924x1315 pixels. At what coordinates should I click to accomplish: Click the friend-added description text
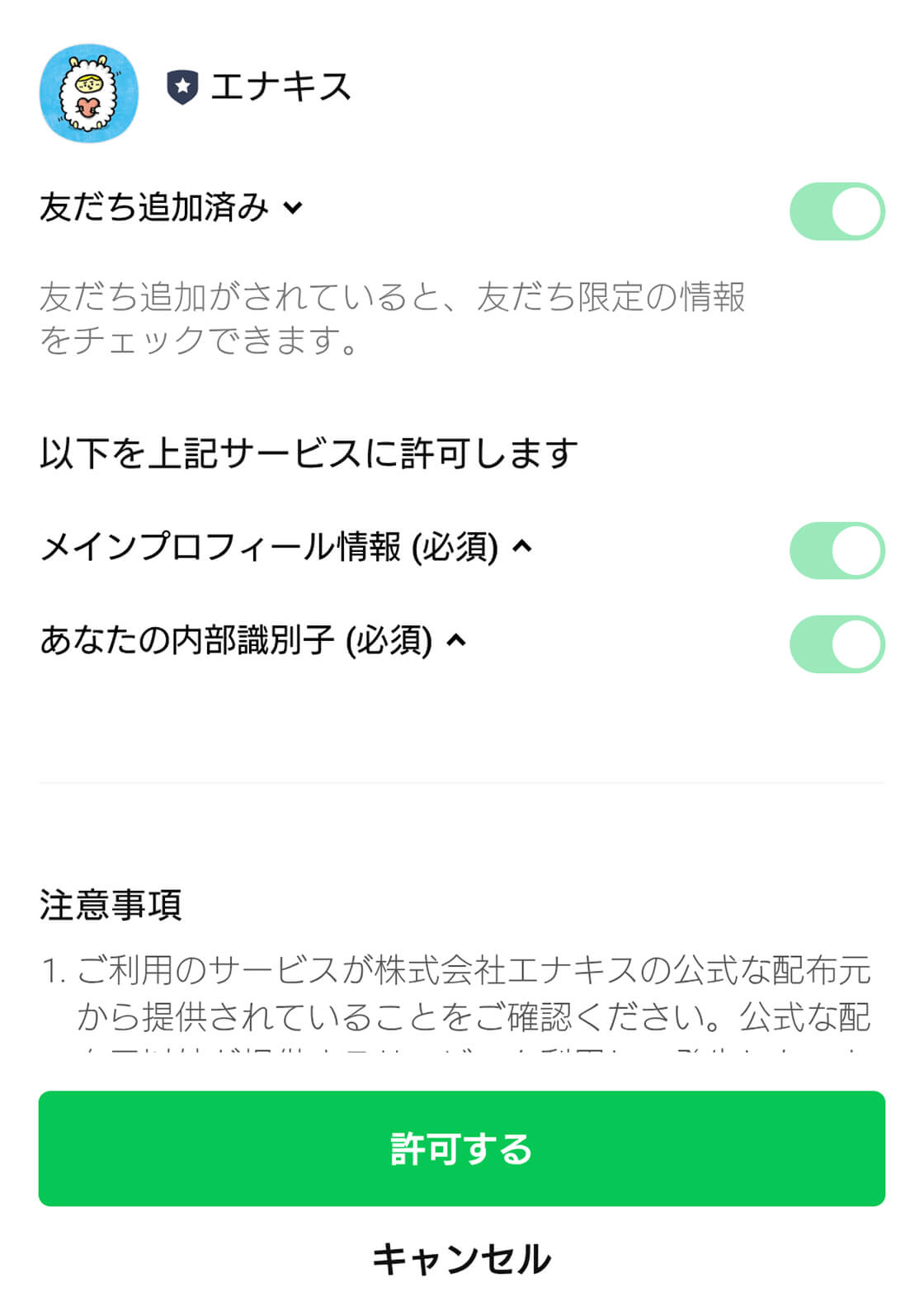[392, 320]
